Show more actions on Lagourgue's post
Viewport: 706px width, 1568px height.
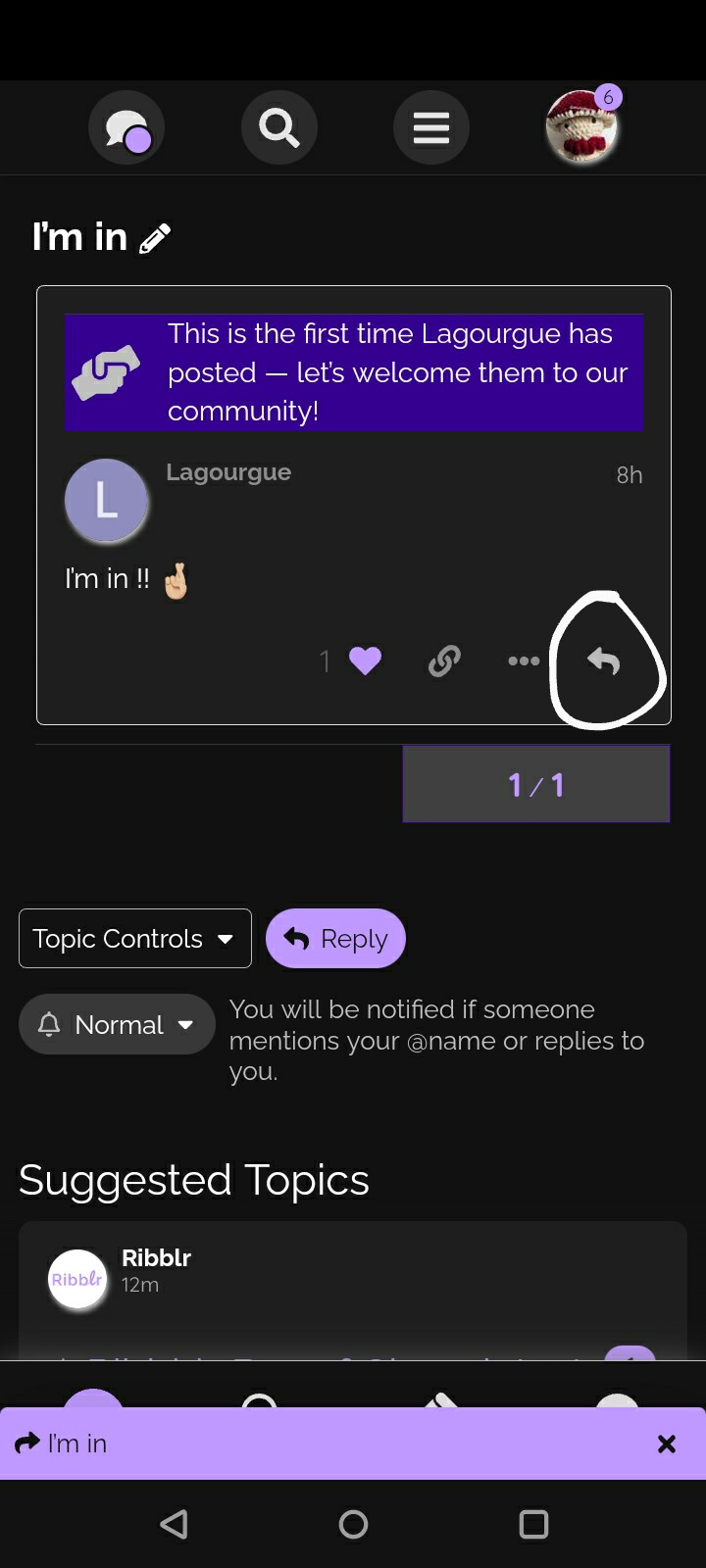524,661
